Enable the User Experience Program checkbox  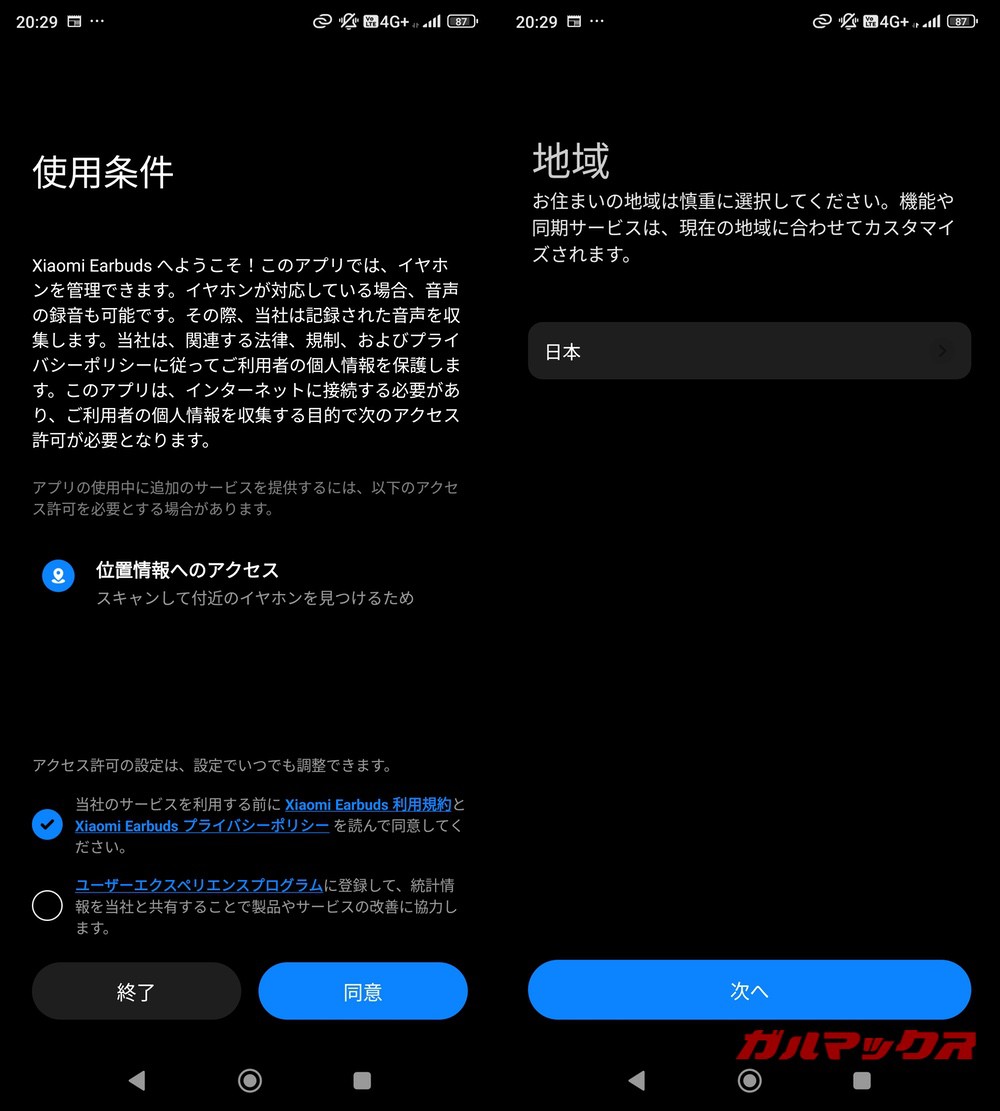point(47,905)
